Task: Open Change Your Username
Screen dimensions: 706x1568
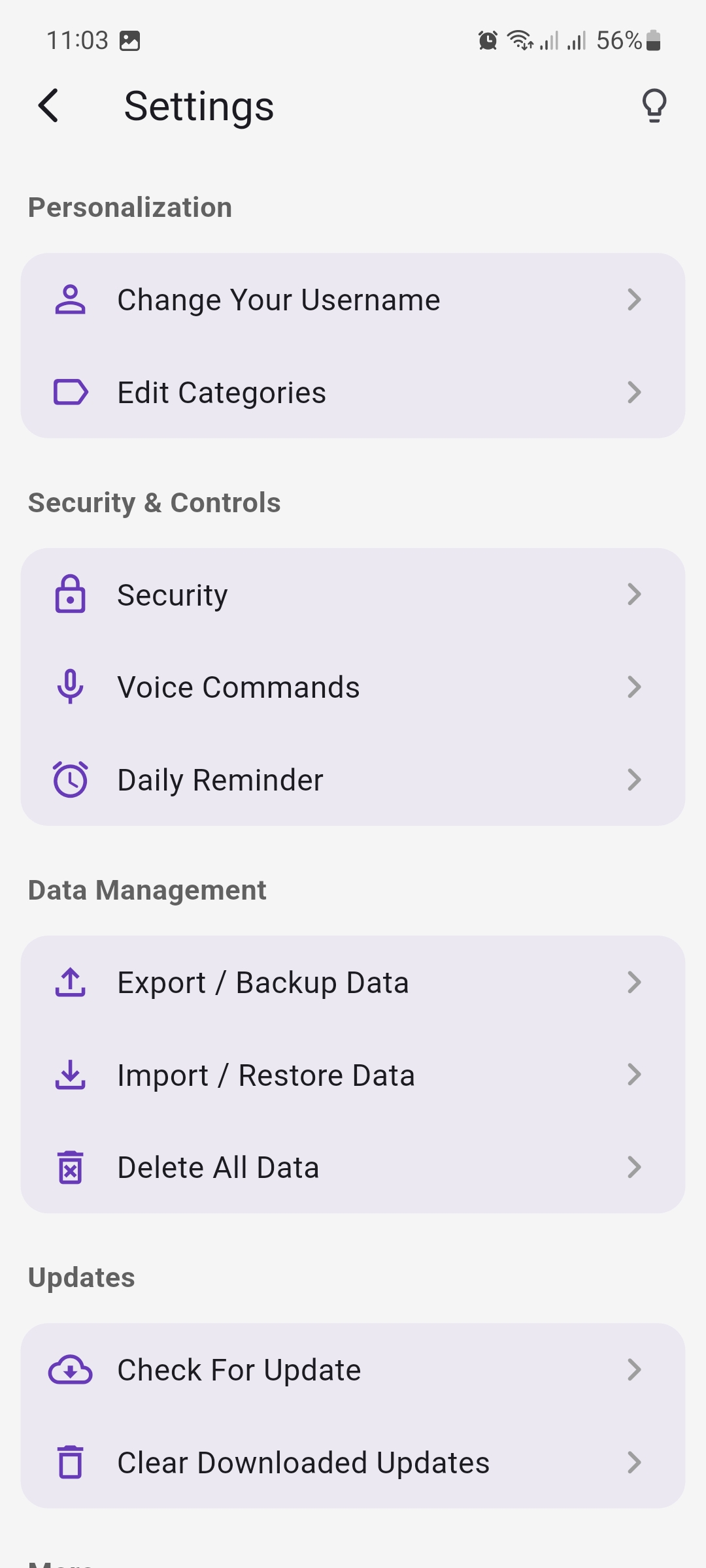Action: point(353,300)
